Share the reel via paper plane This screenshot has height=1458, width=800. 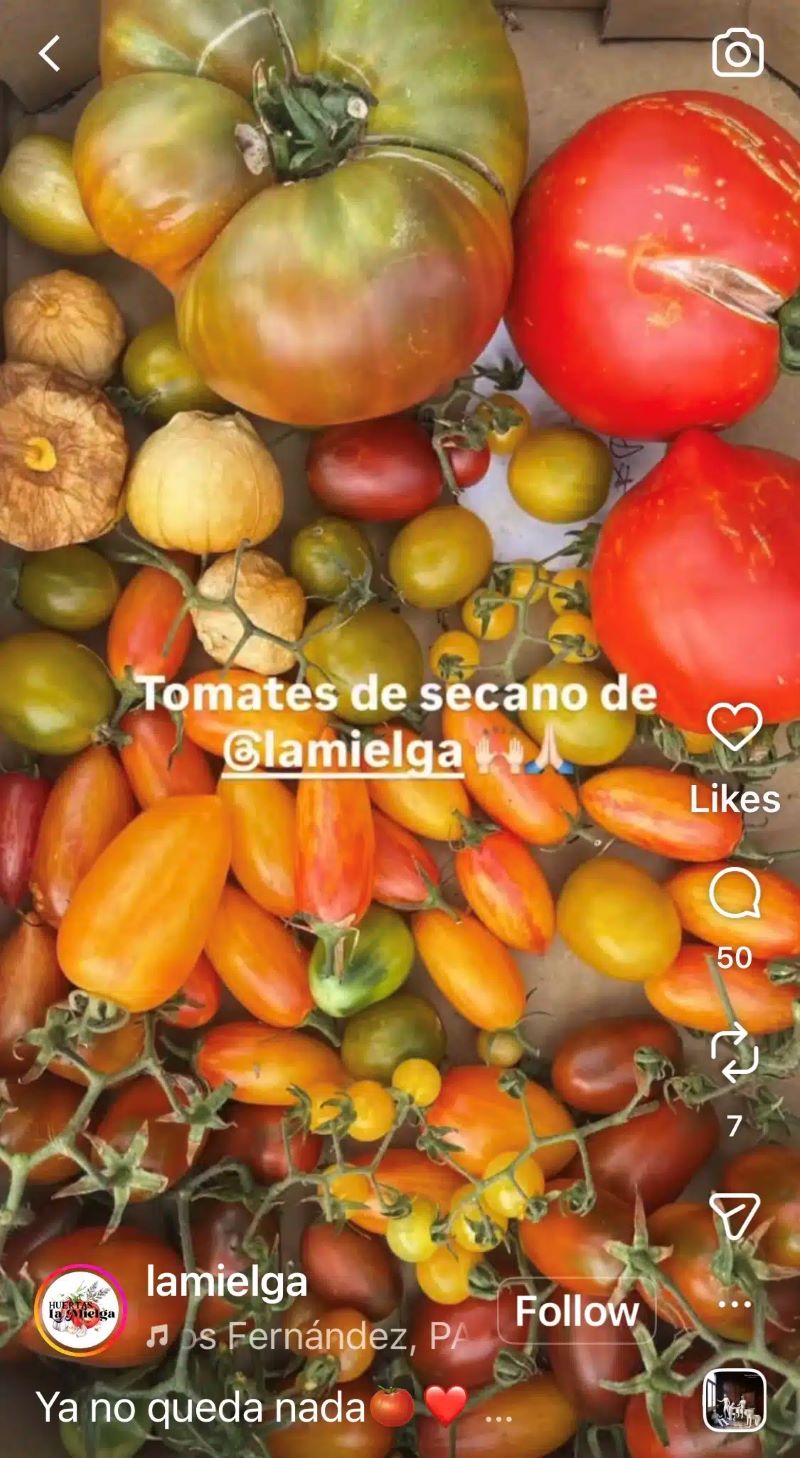pyautogui.click(x=735, y=1217)
